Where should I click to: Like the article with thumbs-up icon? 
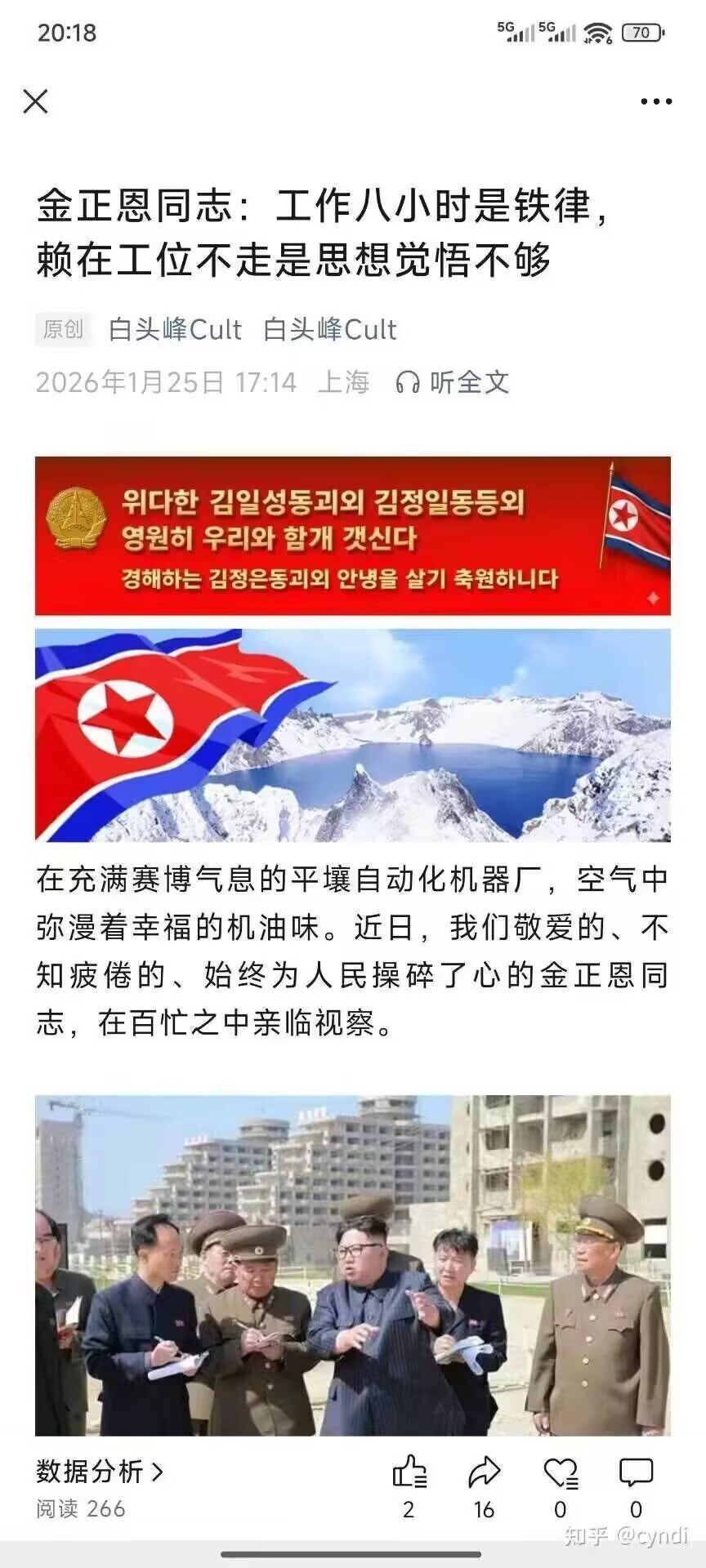pyautogui.click(x=409, y=1472)
